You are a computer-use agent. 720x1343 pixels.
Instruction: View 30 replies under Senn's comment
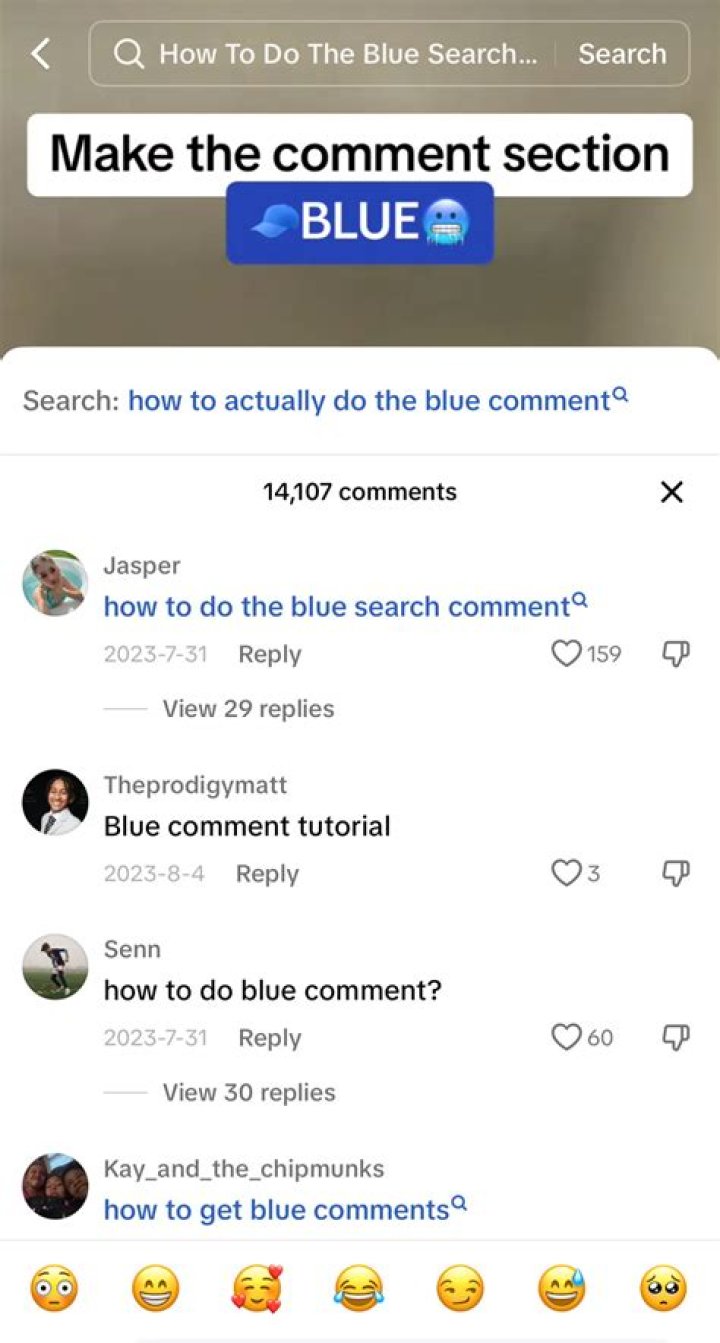pyautogui.click(x=248, y=1093)
